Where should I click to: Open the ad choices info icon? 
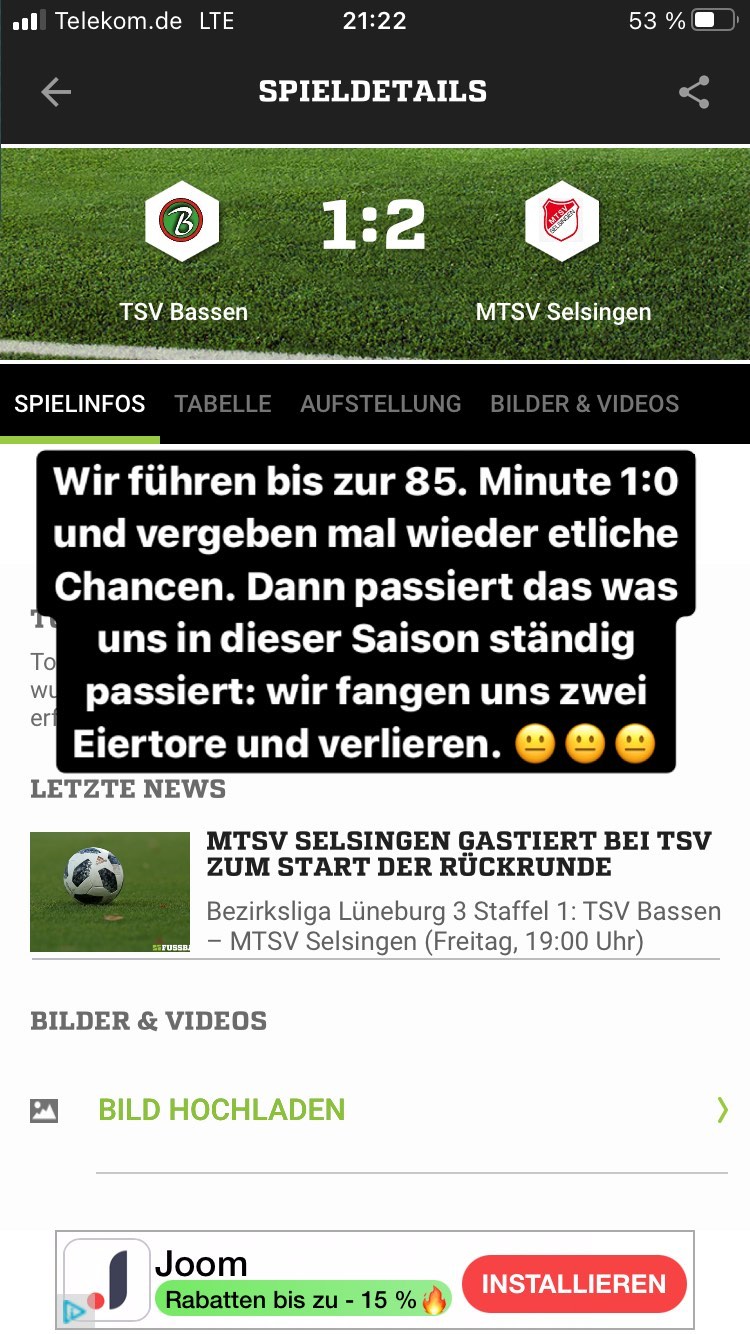74,1312
